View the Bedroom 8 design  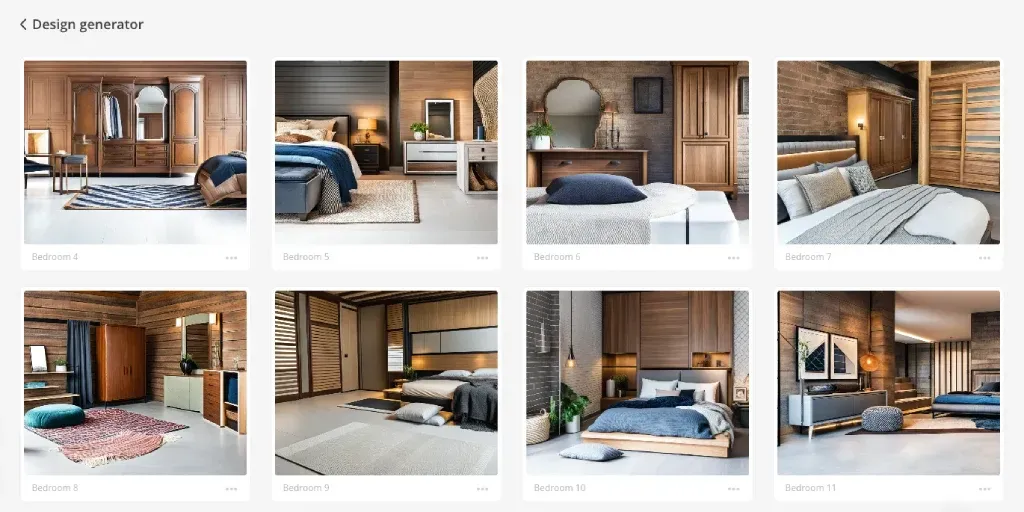click(135, 382)
